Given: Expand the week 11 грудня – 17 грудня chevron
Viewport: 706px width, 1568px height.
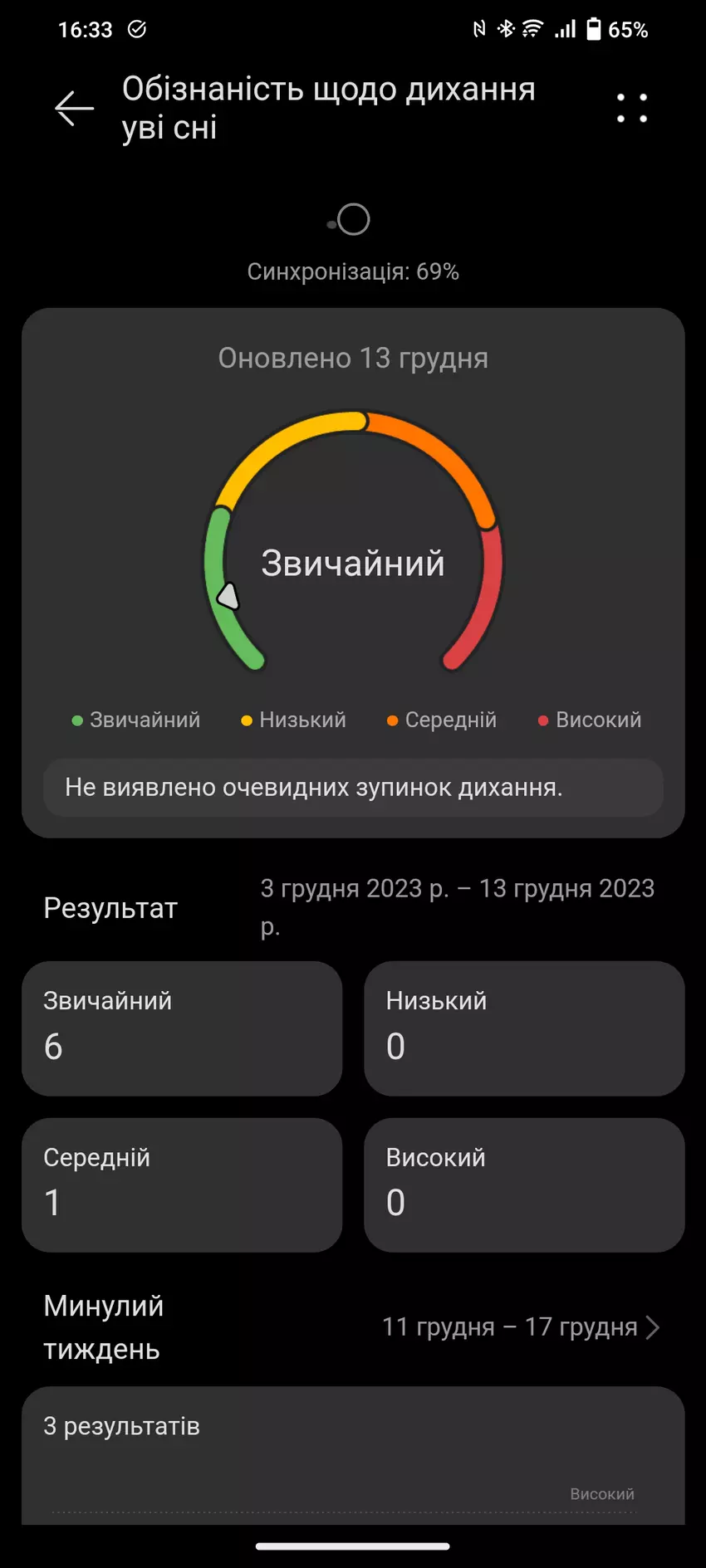Looking at the screenshot, I should pyautogui.click(x=651, y=1326).
